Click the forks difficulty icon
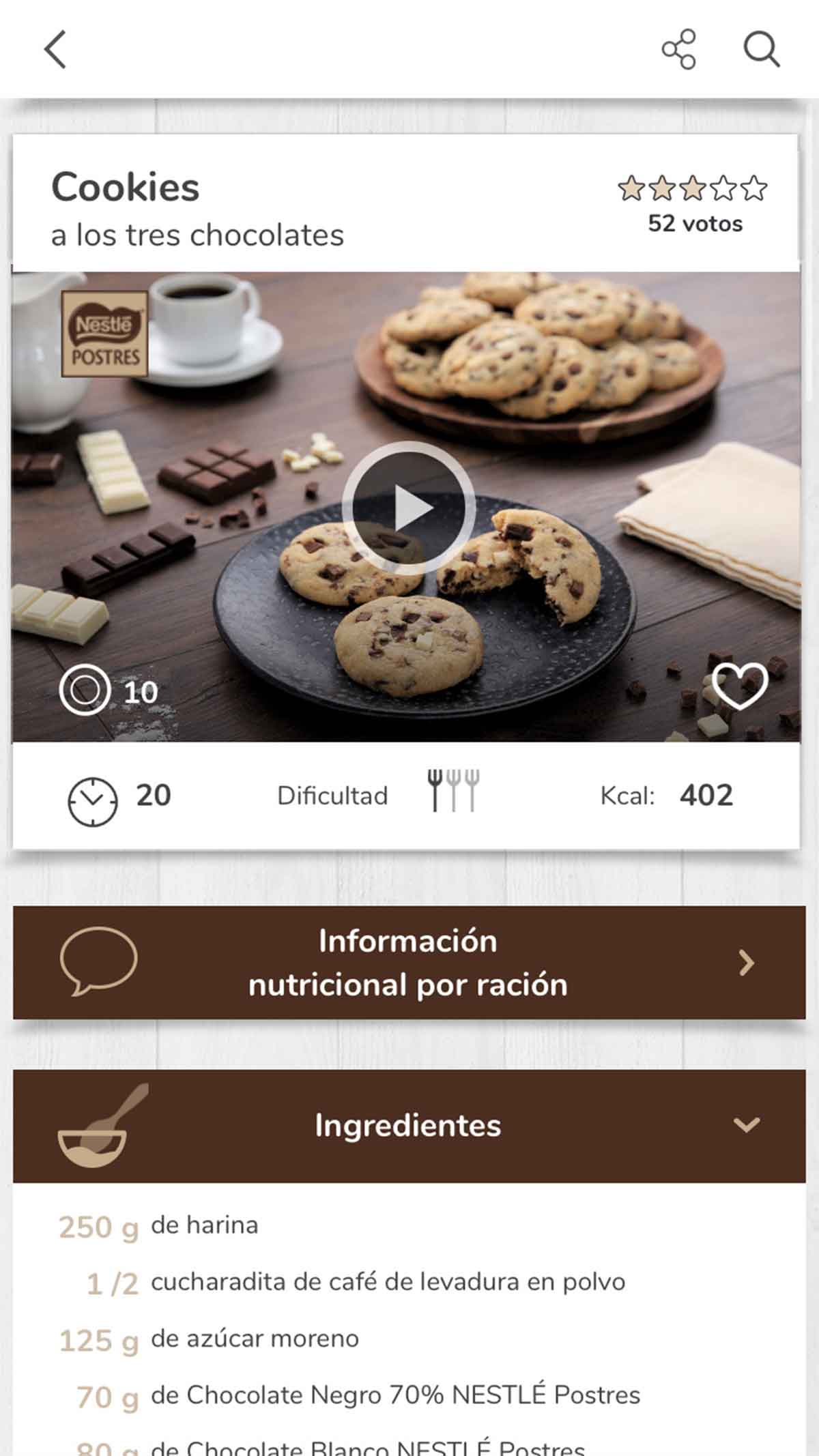 tap(453, 793)
